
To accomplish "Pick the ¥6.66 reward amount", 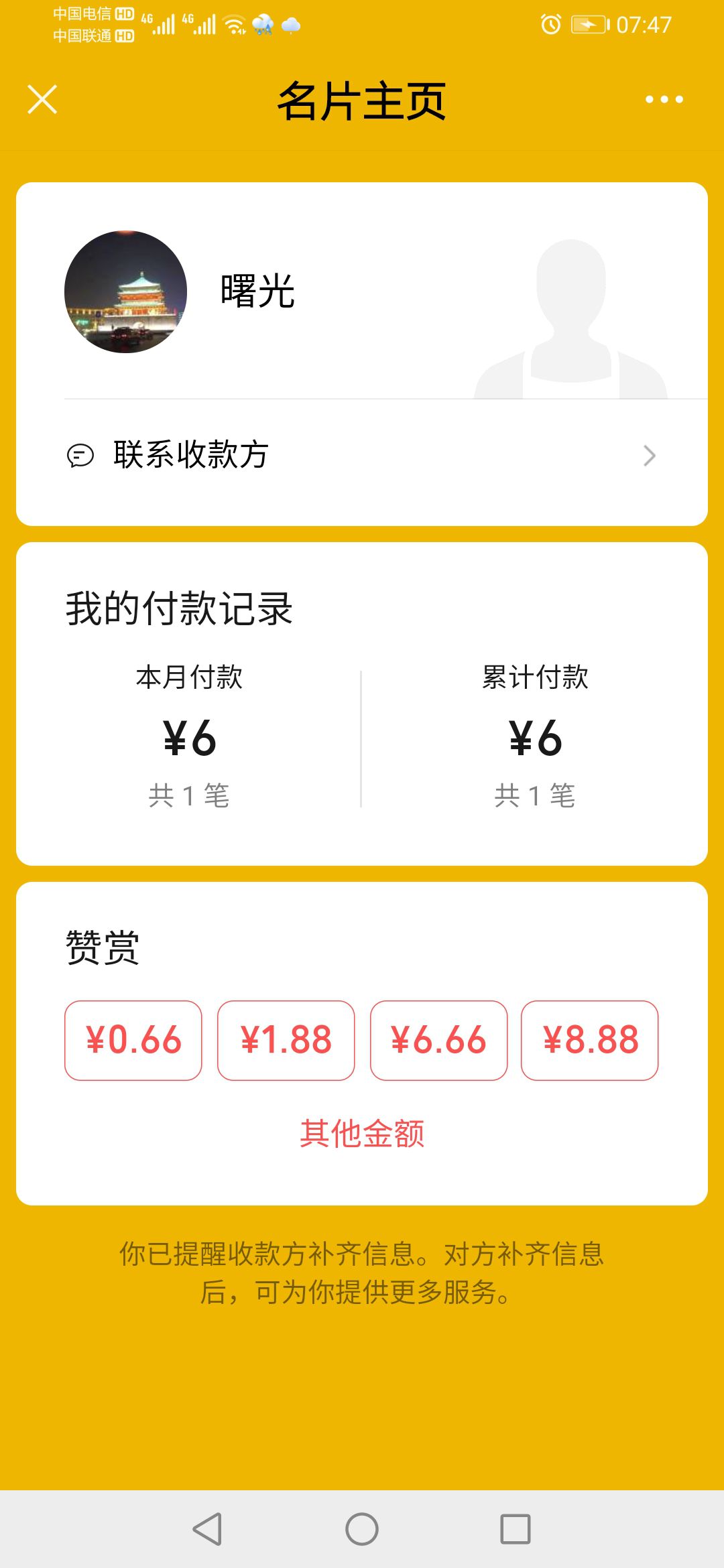I will [438, 1040].
